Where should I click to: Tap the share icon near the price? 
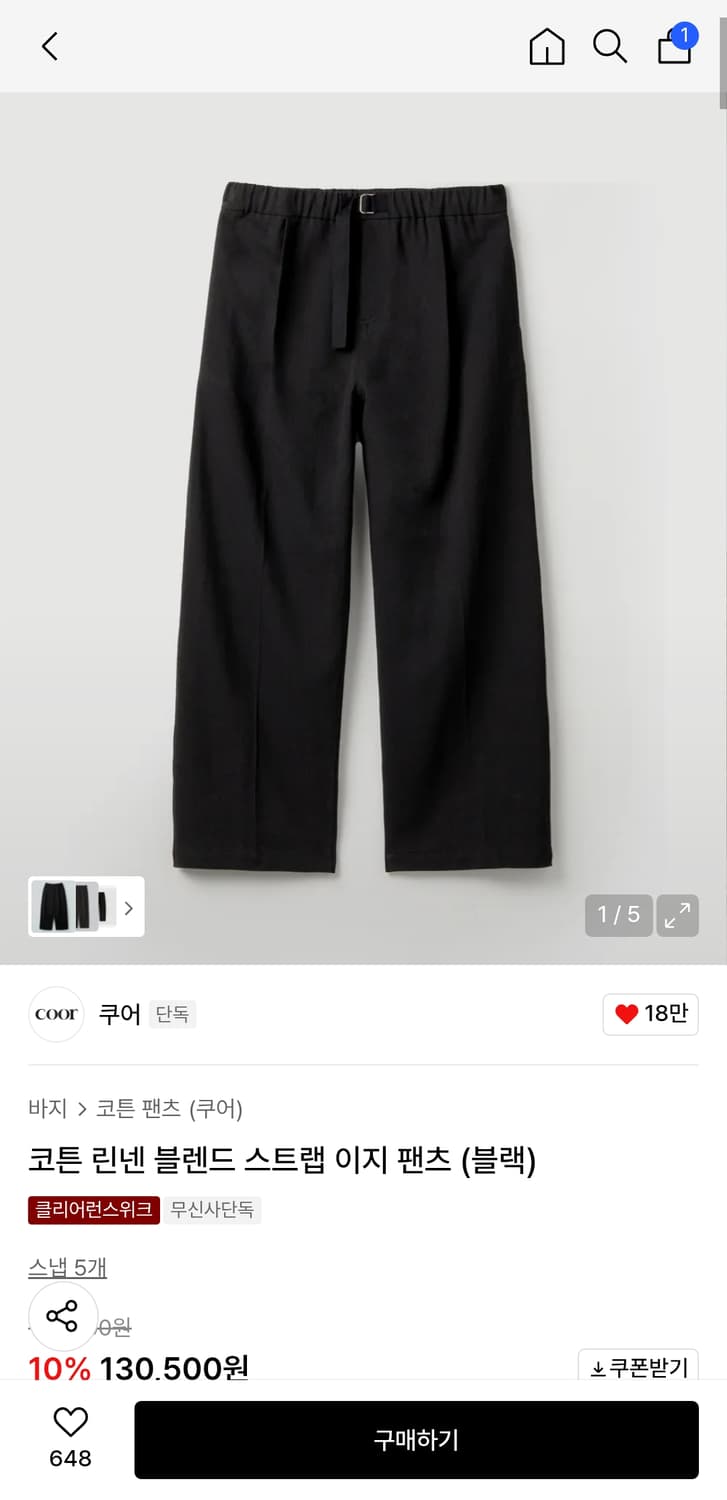click(63, 1318)
